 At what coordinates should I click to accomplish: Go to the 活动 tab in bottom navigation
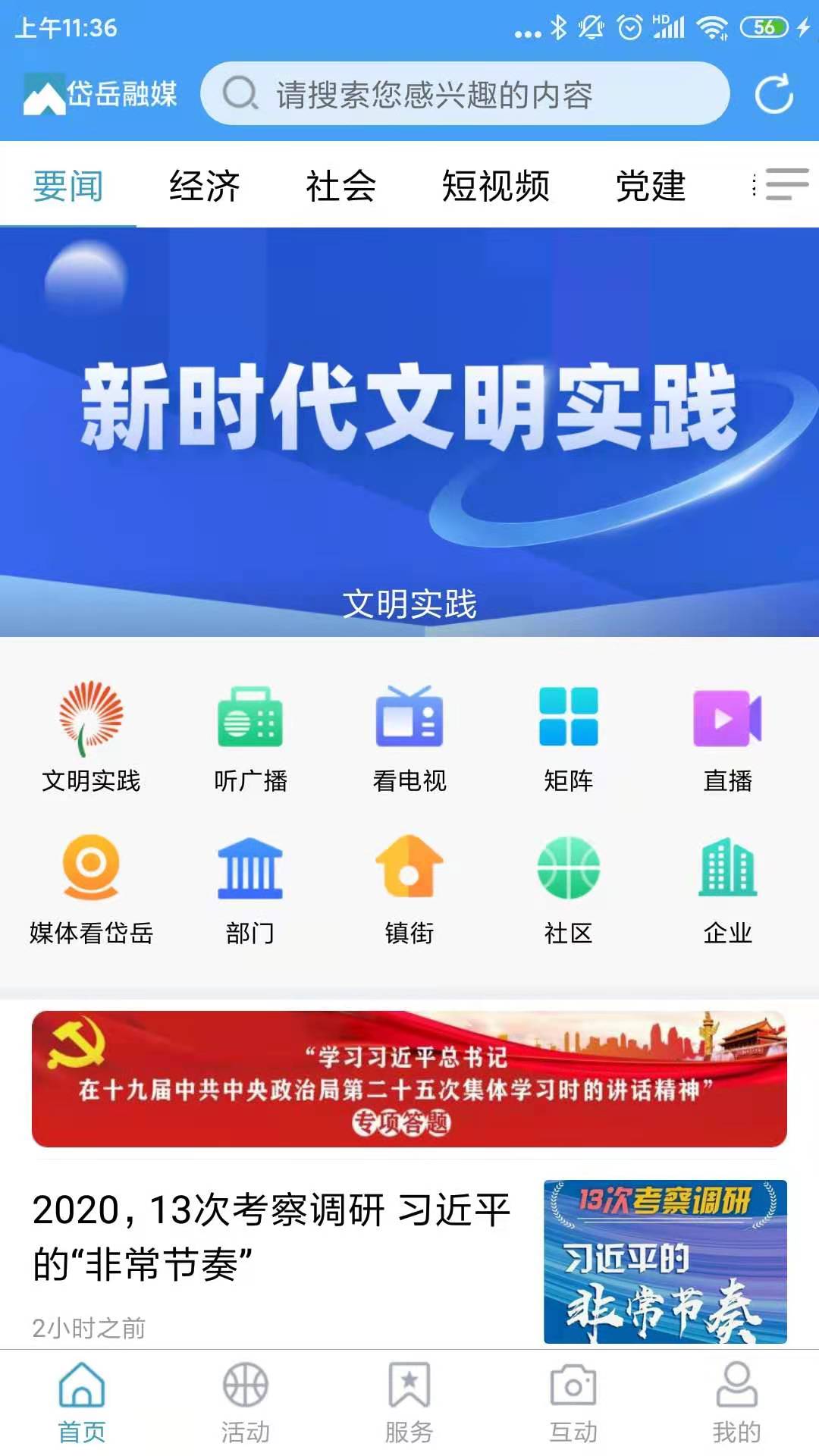245,1401
